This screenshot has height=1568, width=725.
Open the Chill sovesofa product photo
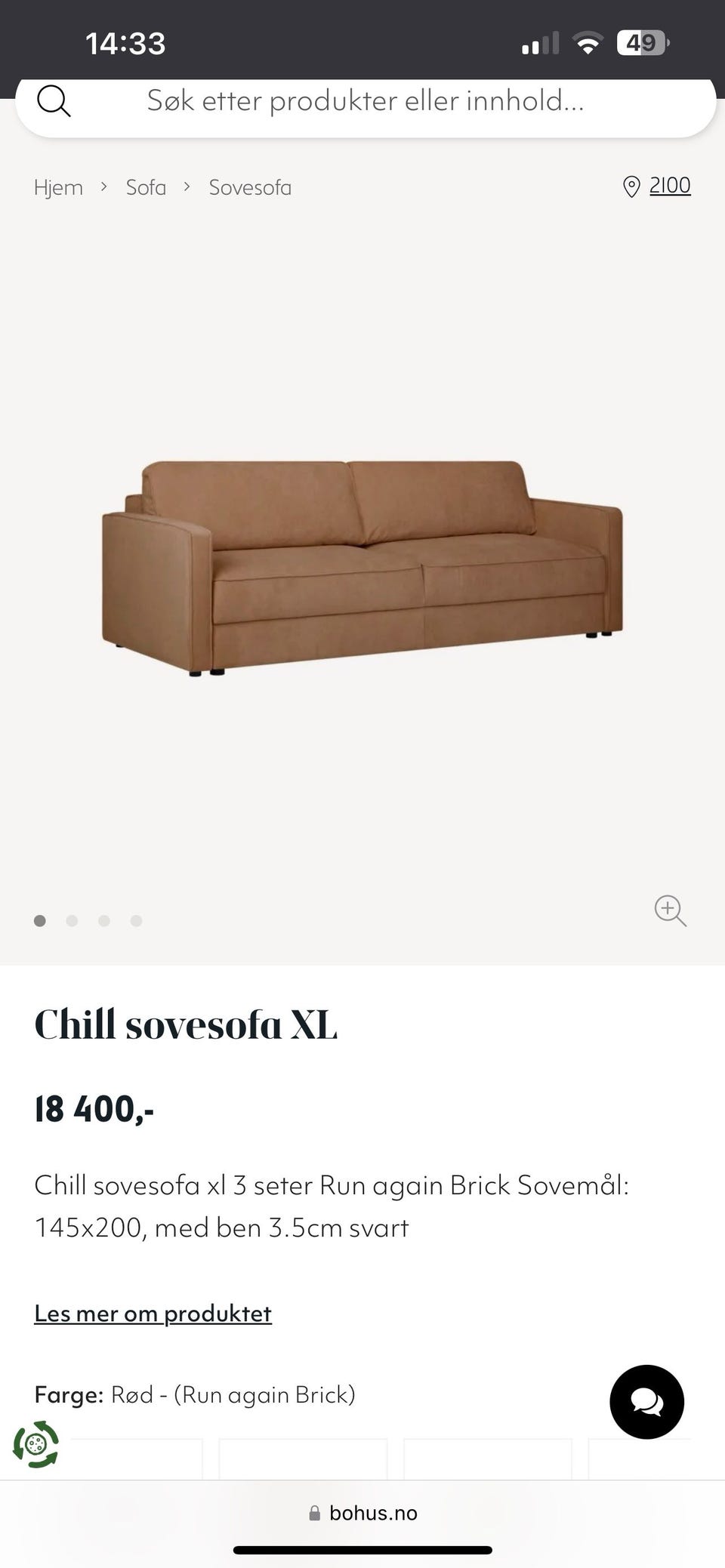point(362,566)
